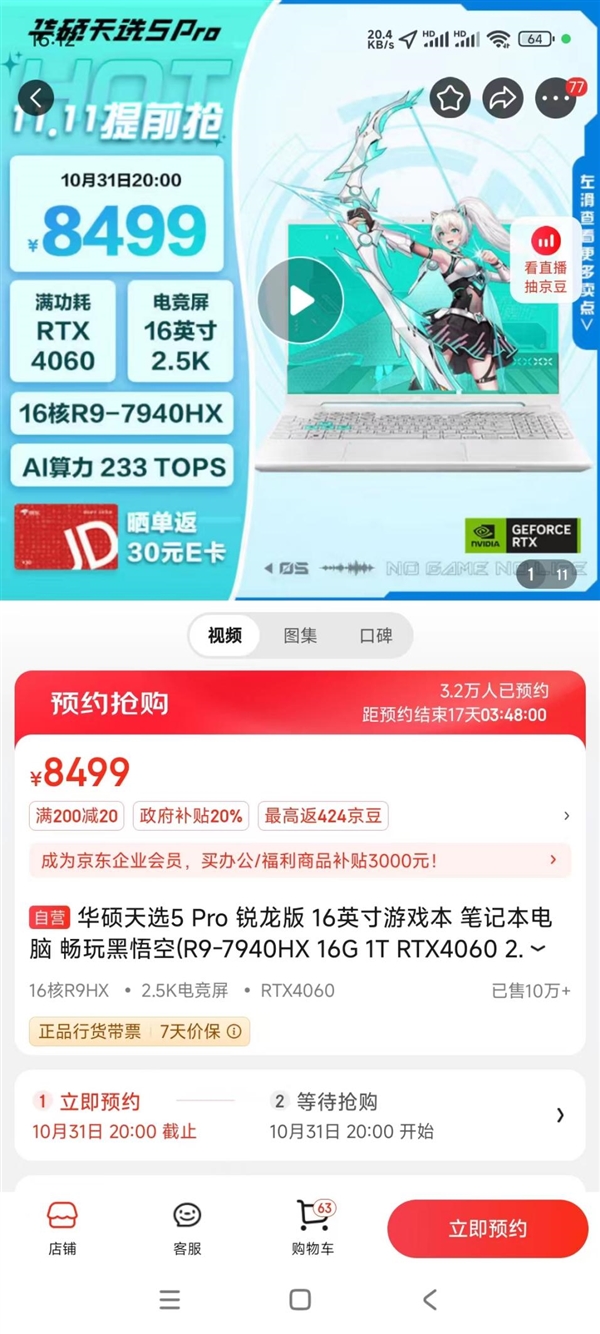The width and height of the screenshot is (600, 1334).
Task: Open the 京东企业会员 subsidy banner
Action: [x=300, y=860]
